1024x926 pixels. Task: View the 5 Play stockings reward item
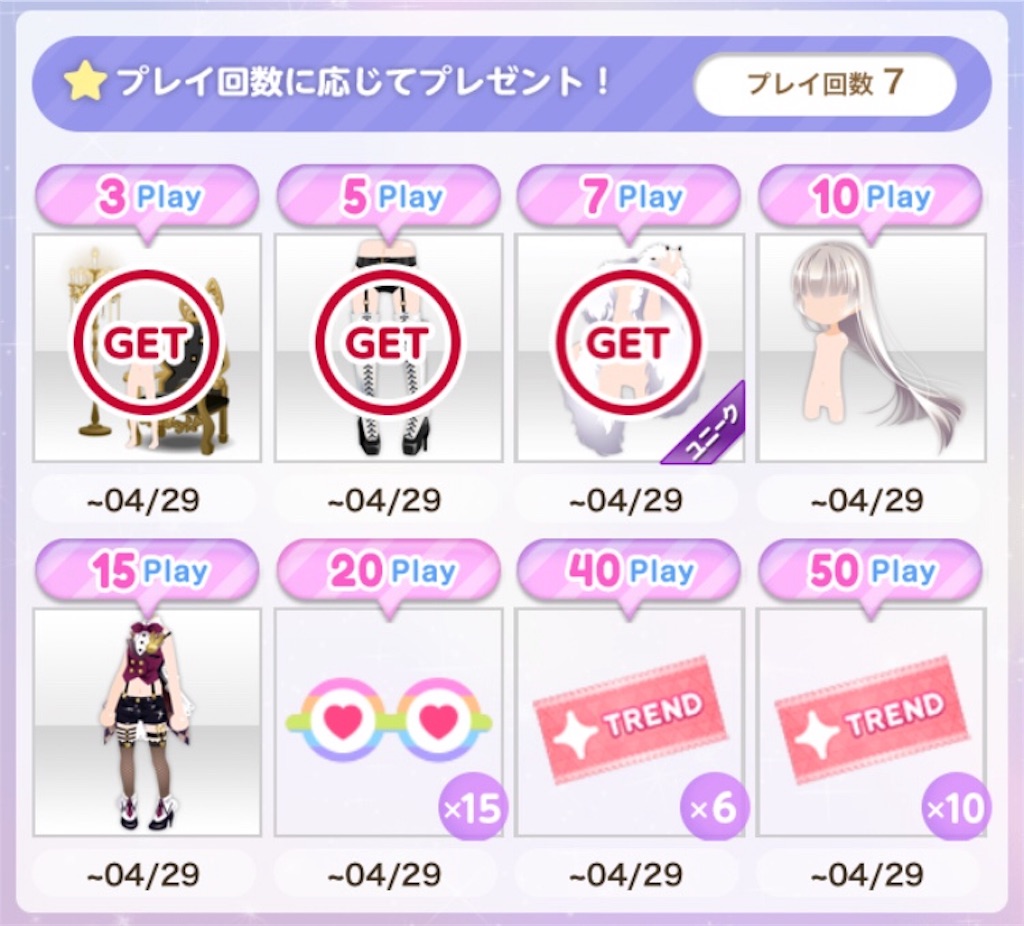(x=388, y=348)
